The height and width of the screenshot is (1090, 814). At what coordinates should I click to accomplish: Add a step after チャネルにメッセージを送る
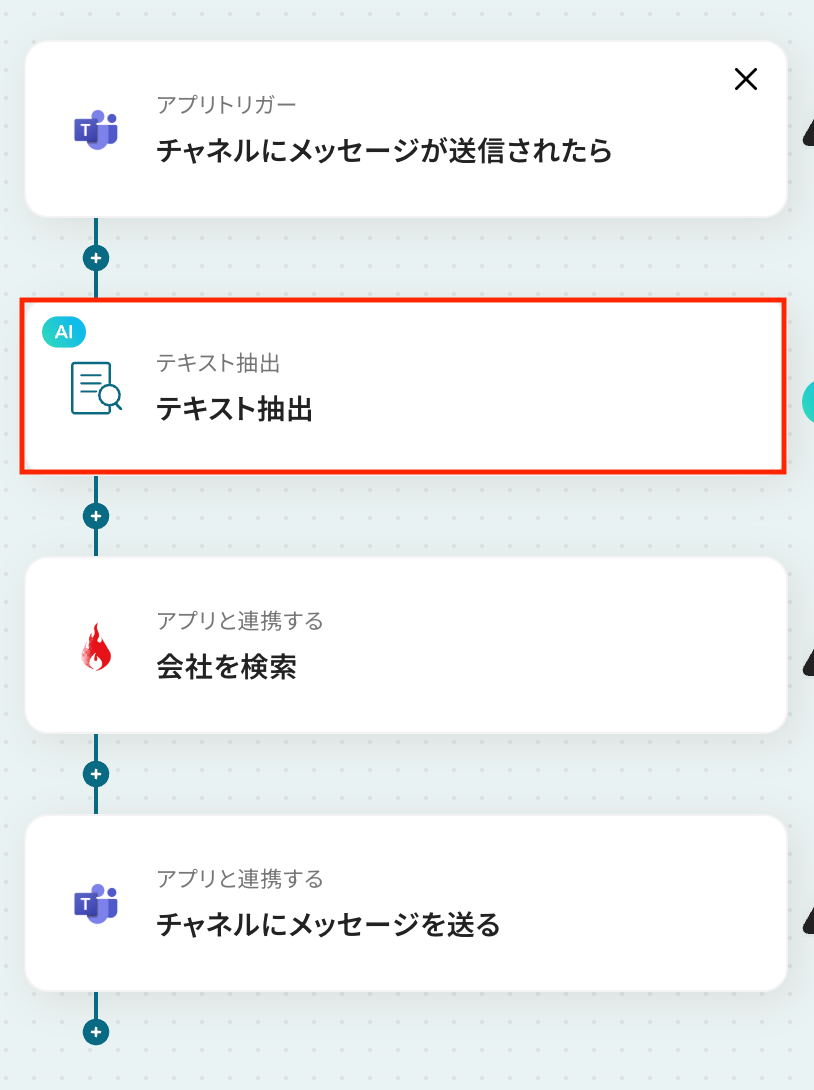coord(96,1031)
